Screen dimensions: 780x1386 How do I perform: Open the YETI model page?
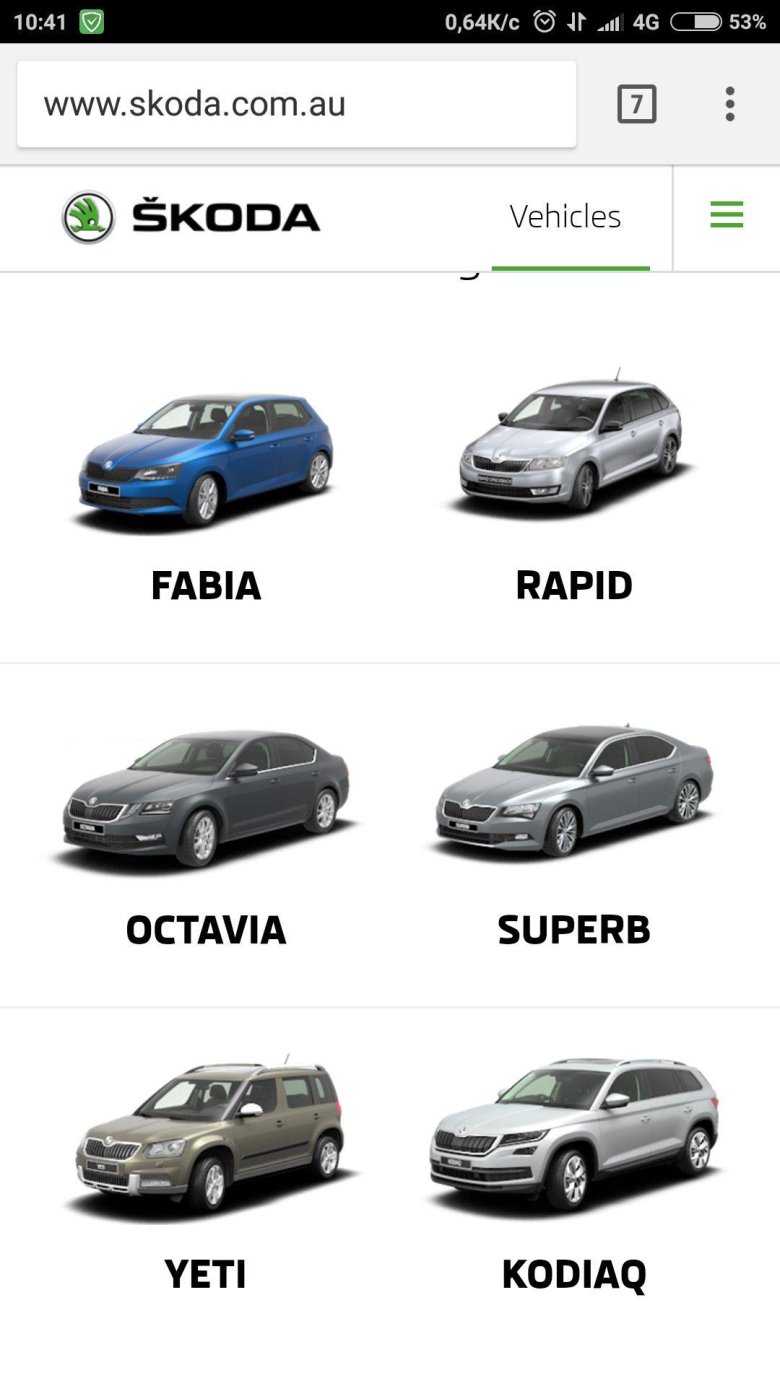pos(205,1272)
